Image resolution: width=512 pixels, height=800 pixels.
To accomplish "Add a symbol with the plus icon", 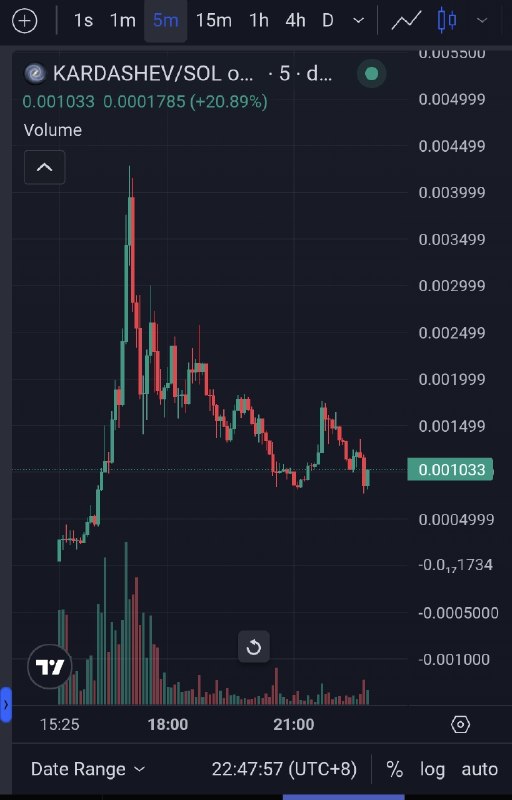I will point(24,21).
